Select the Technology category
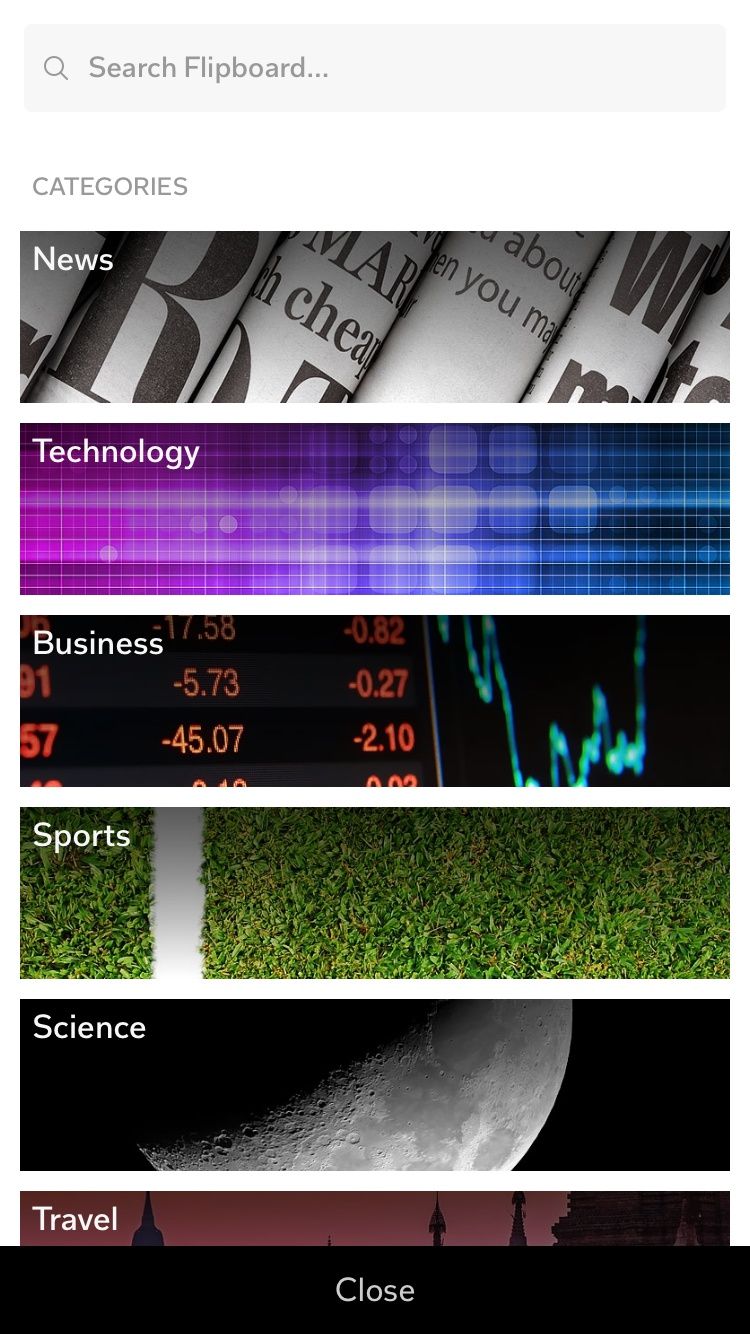 375,509
